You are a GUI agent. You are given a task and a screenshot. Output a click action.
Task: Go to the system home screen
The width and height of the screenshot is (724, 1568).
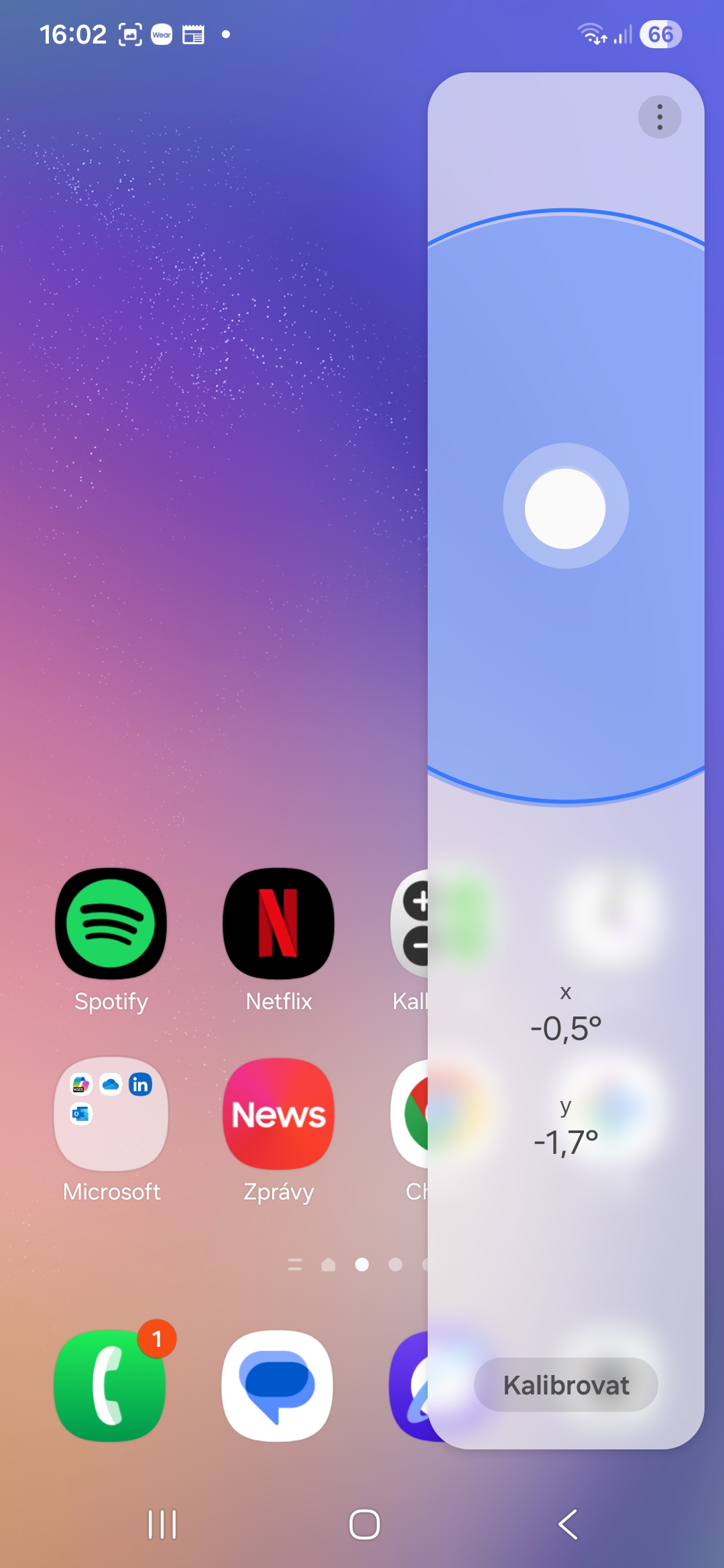point(364,1524)
